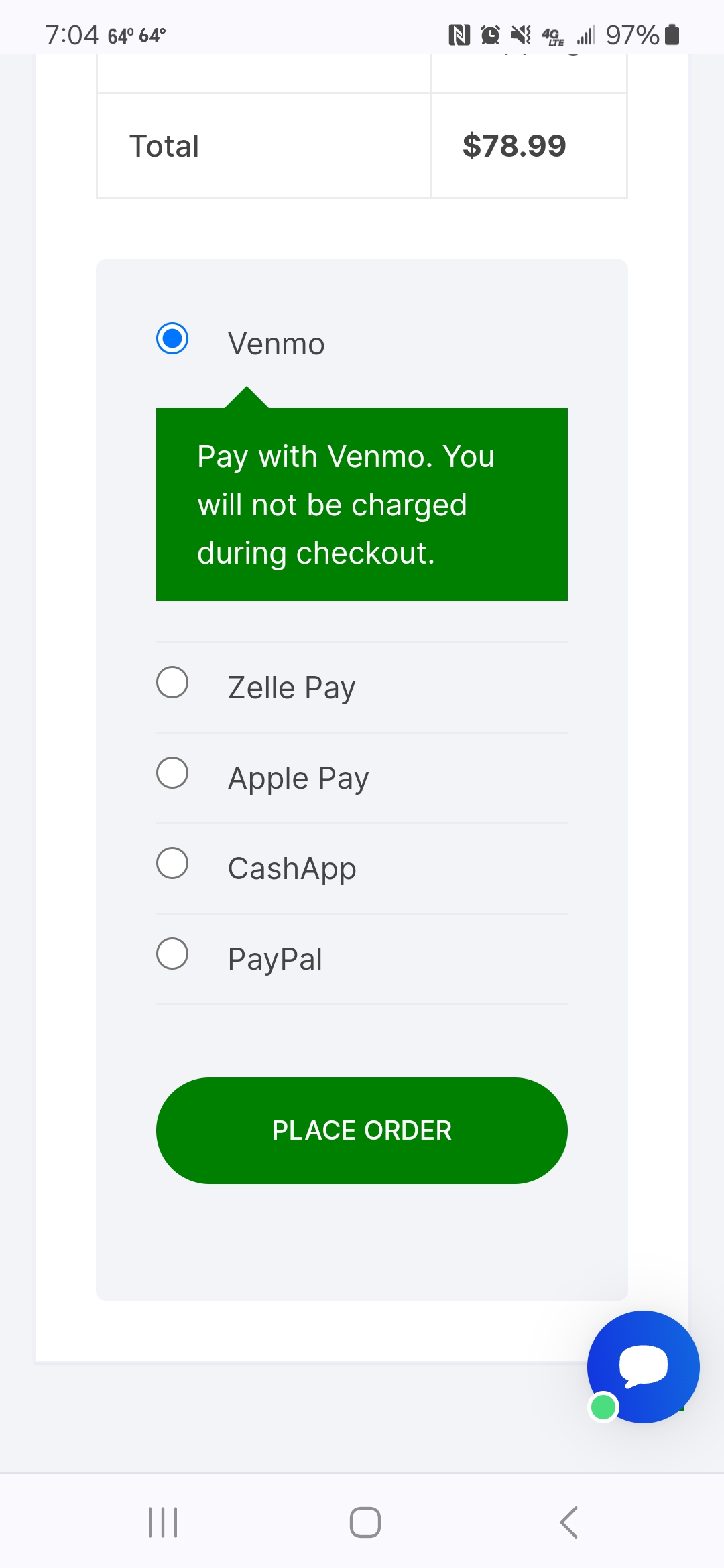This screenshot has width=724, height=1568.
Task: Select PayPal payment option
Action: click(x=172, y=954)
